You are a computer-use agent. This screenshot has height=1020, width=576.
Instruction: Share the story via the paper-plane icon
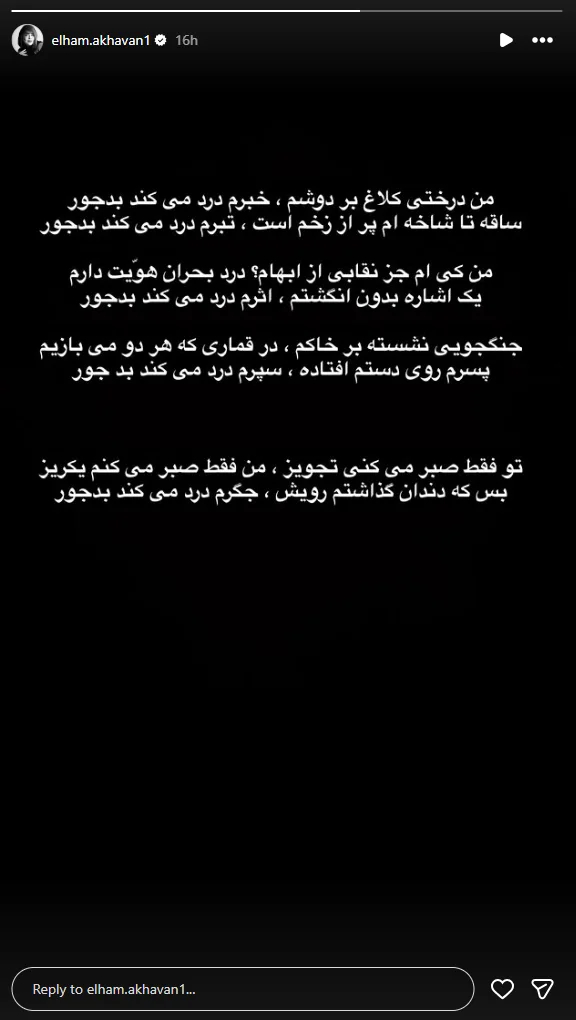542,989
